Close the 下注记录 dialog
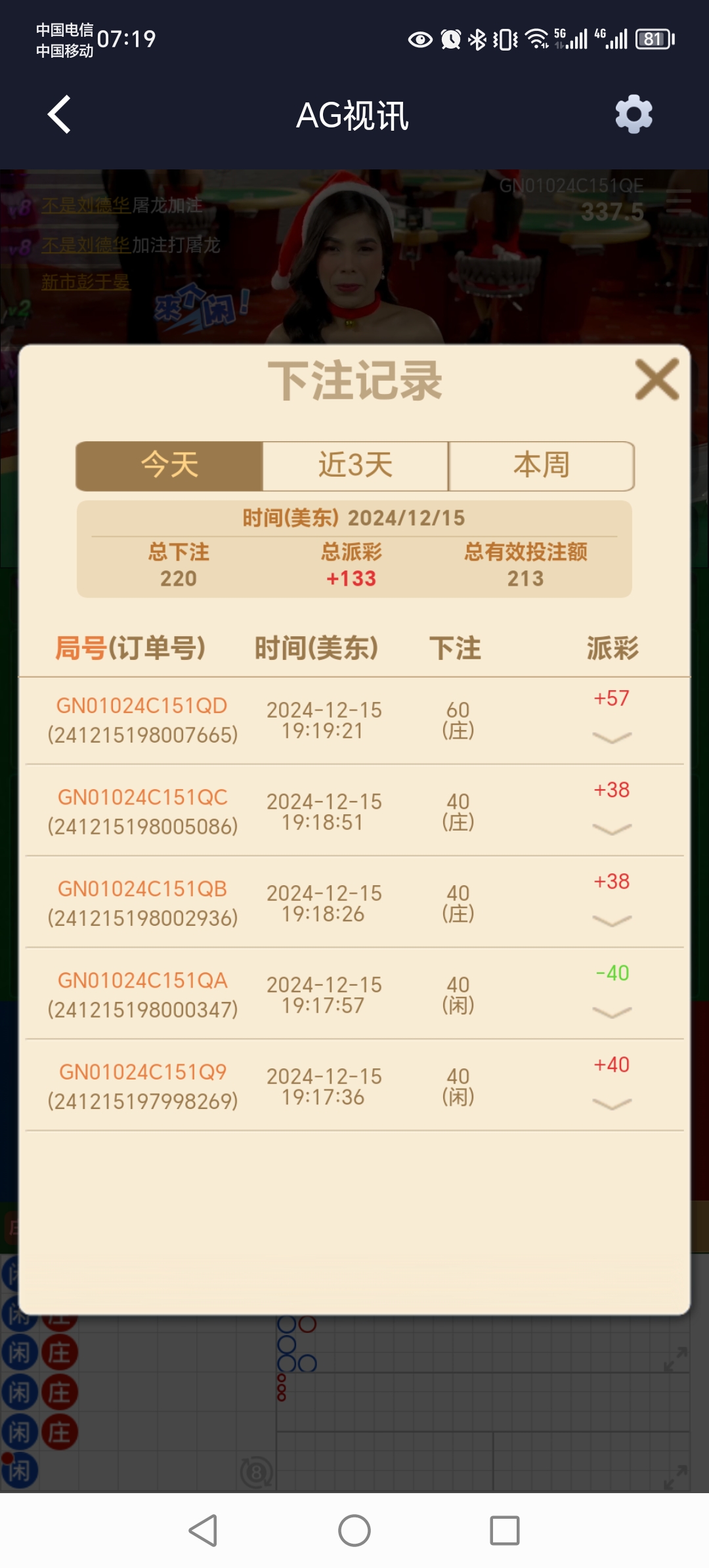The height and width of the screenshot is (1568, 709). coord(656,380)
